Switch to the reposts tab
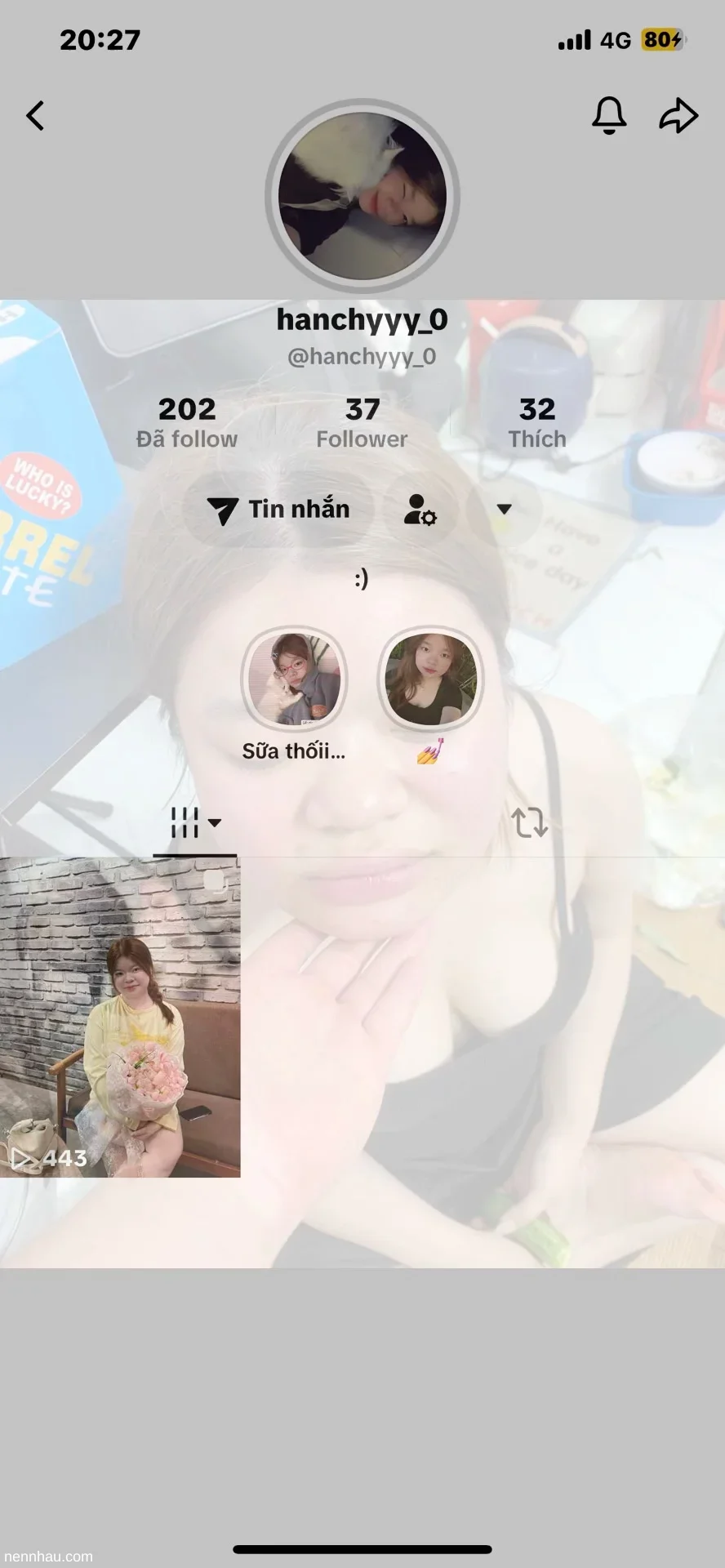The image size is (725, 1568). tap(529, 822)
